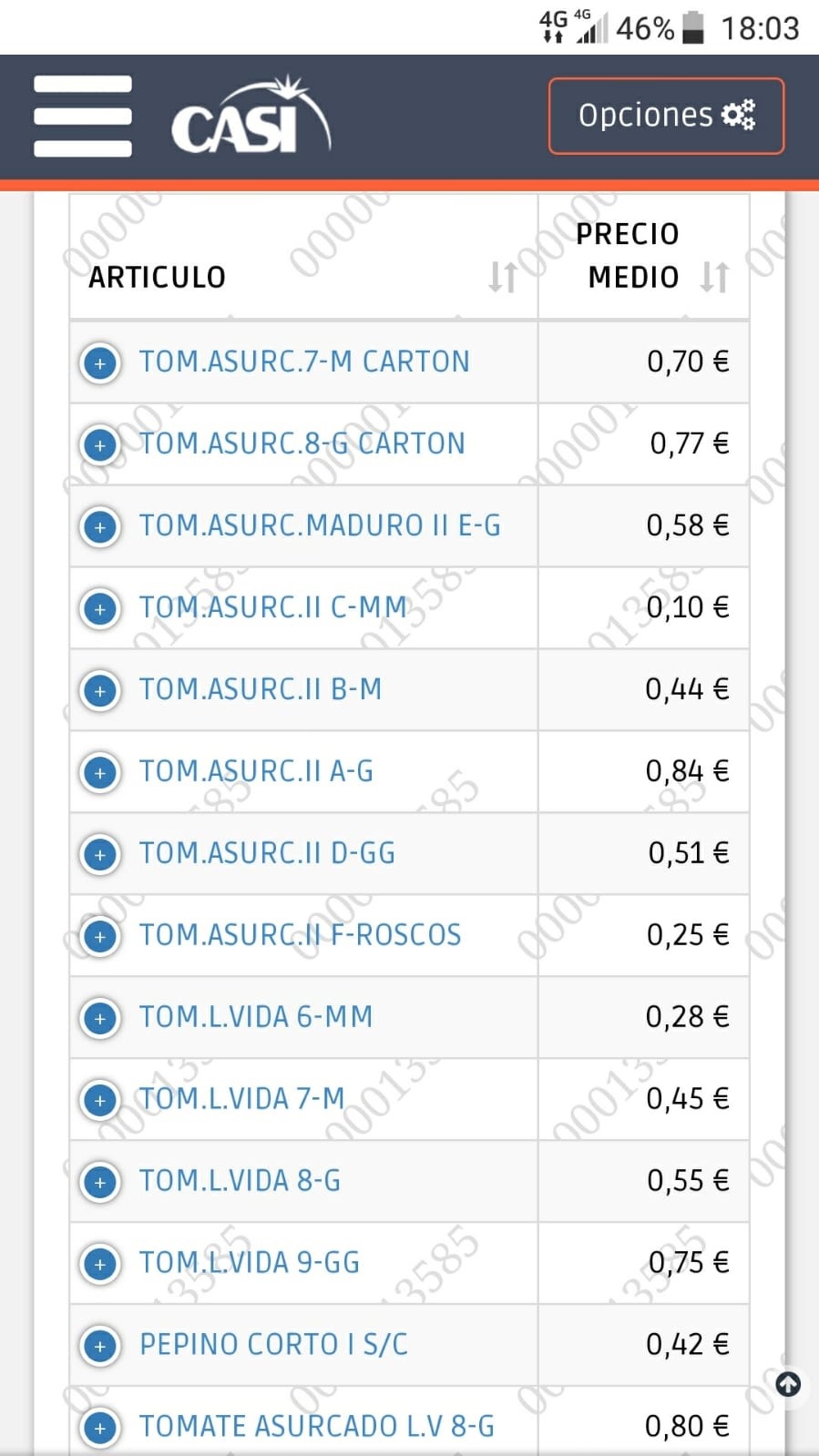
Task: Open the hamburger navigation menu
Action: tap(83, 117)
